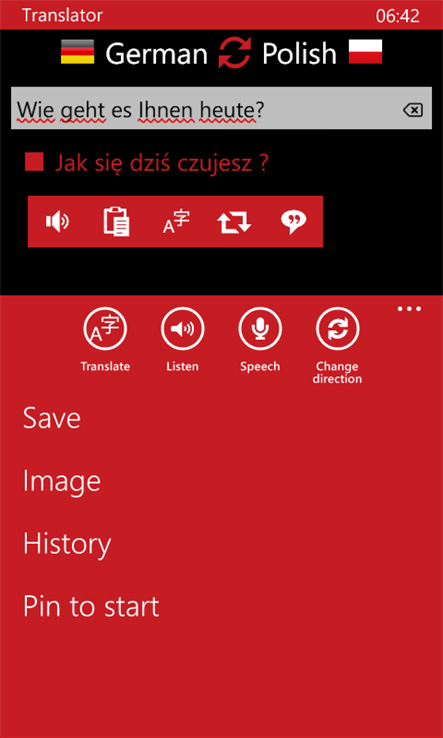Clear the German text with the backspace icon

coord(413,110)
